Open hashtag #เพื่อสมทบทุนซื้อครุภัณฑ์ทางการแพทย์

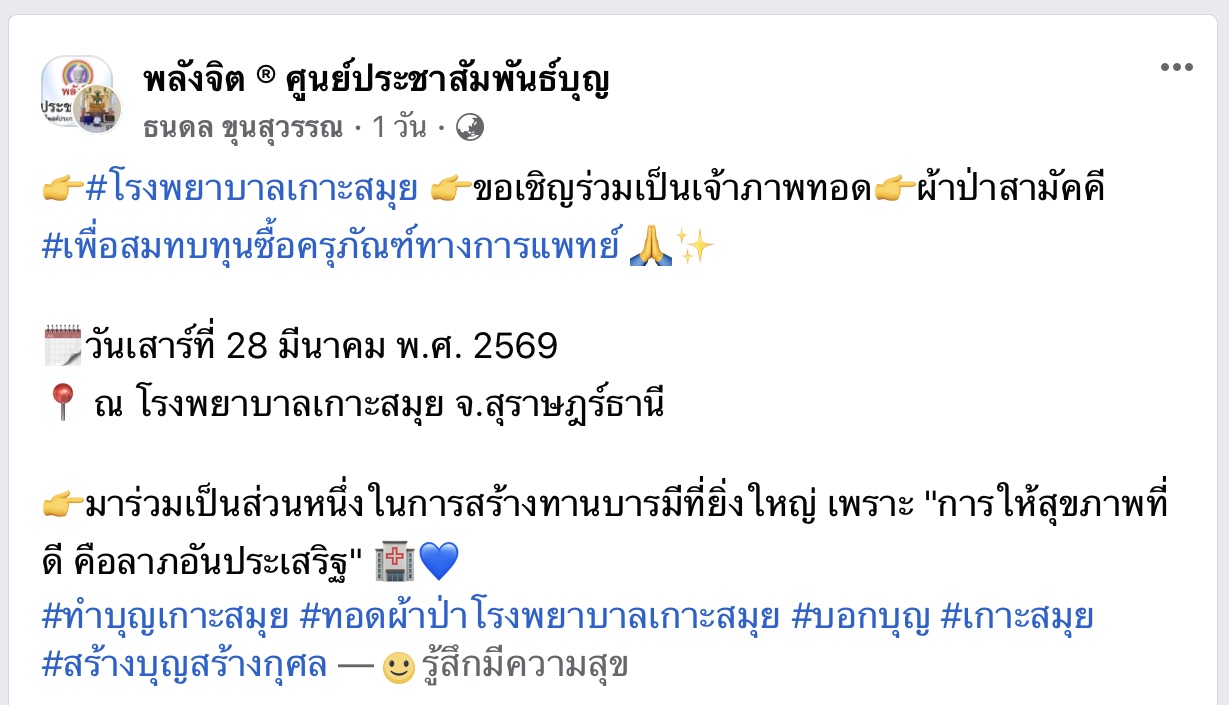[x=330, y=246]
